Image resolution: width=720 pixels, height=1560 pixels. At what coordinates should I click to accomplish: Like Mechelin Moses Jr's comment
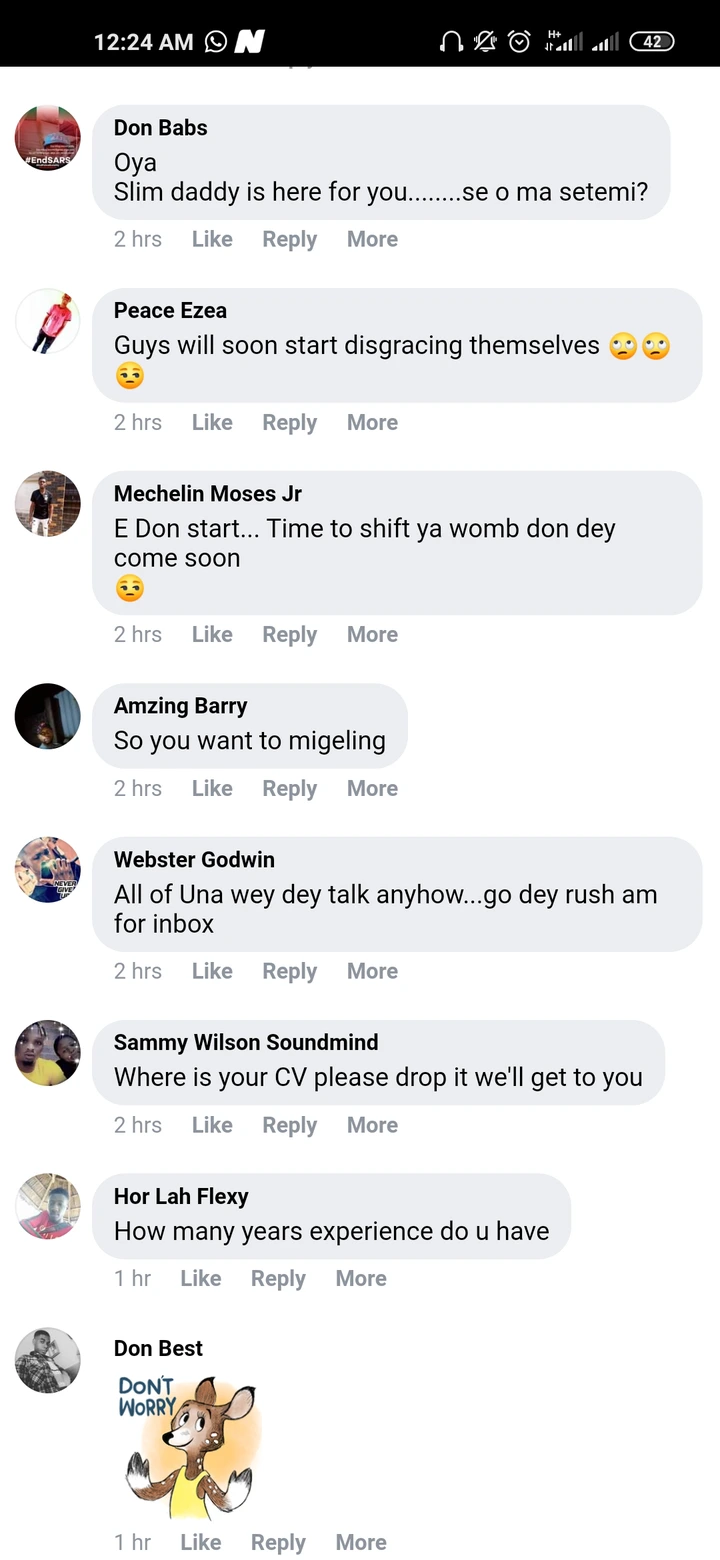pyautogui.click(x=212, y=634)
